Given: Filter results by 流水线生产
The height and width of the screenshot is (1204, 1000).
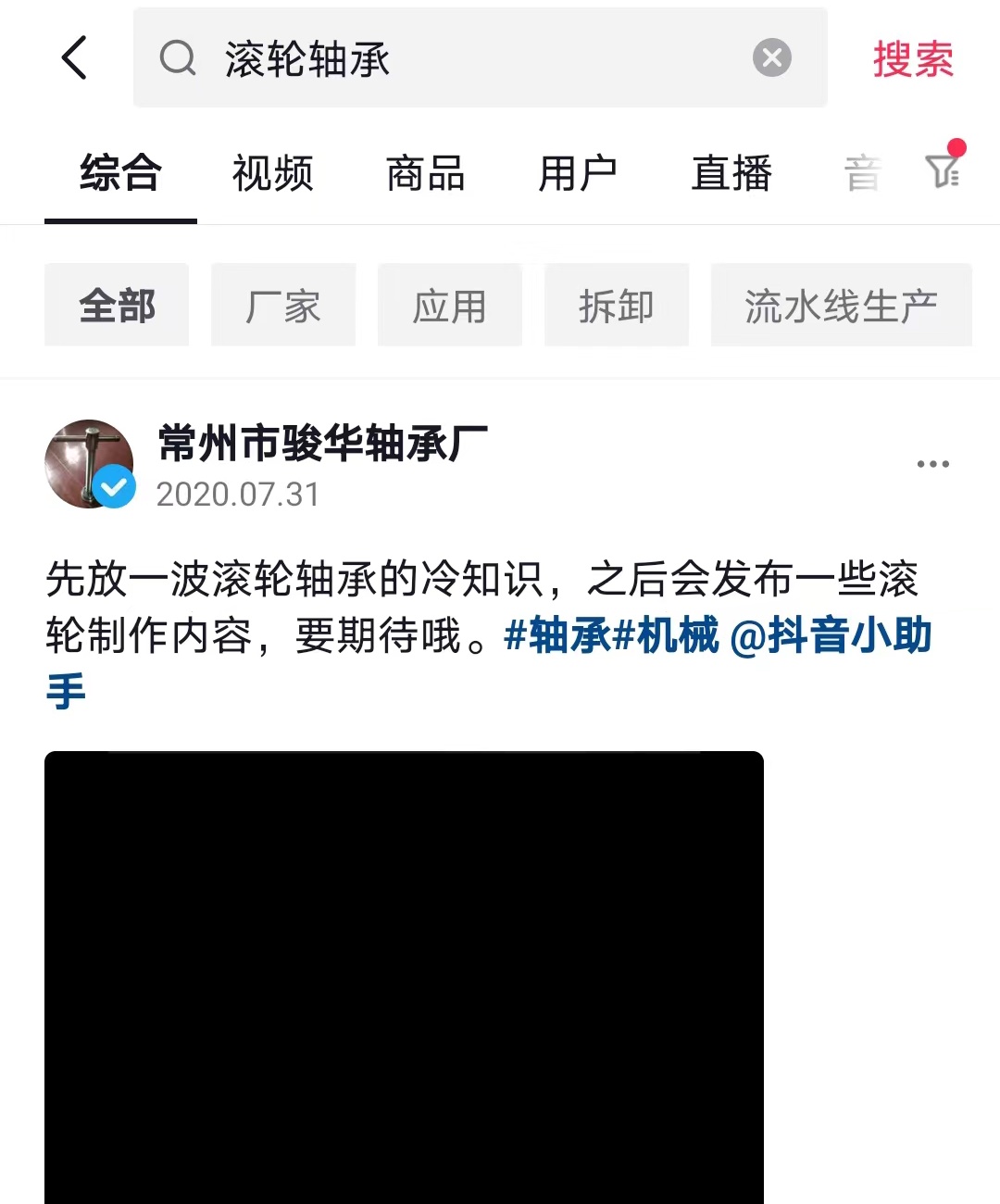Looking at the screenshot, I should tap(841, 306).
